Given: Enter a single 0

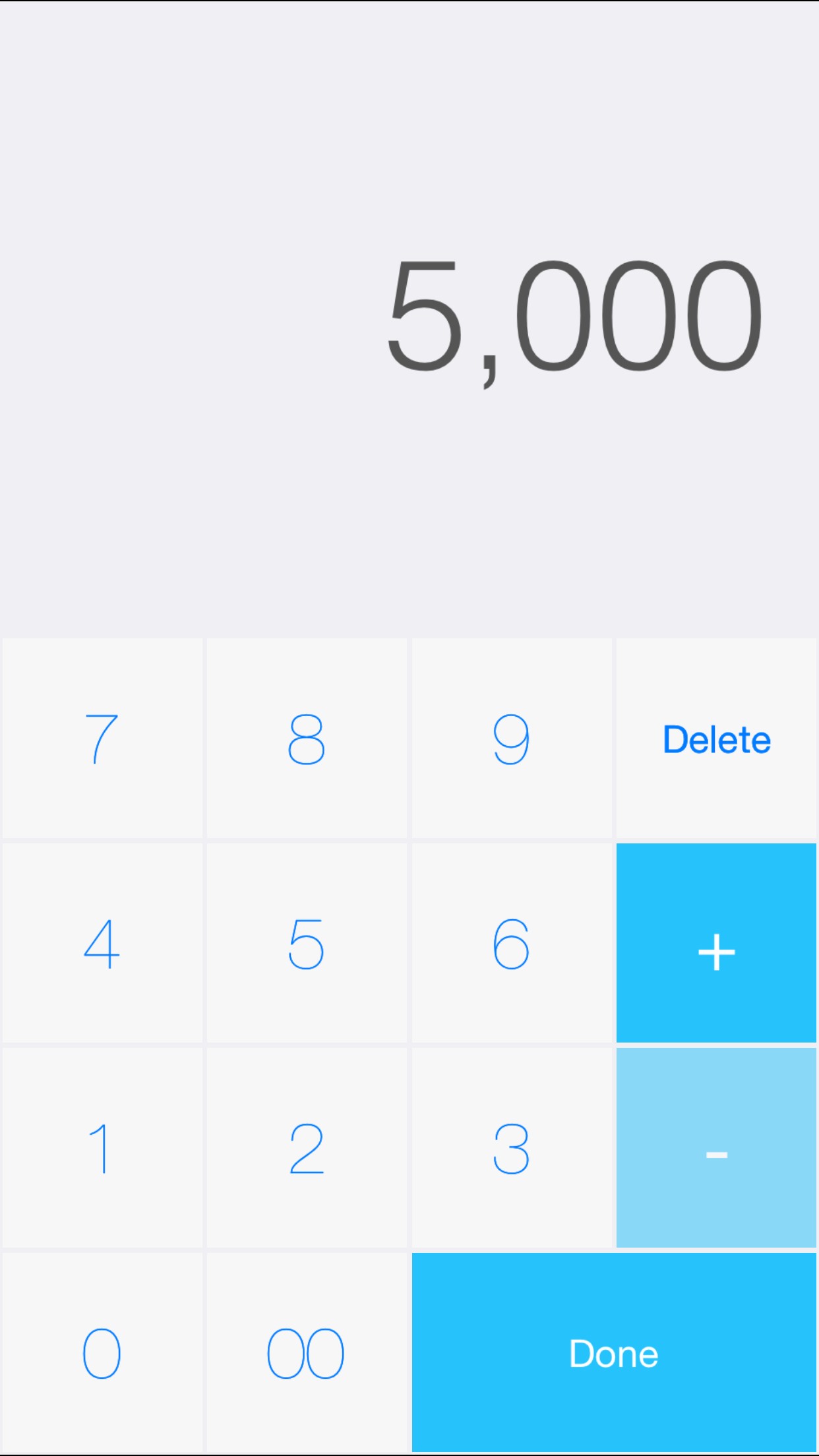Looking at the screenshot, I should 102,1353.
